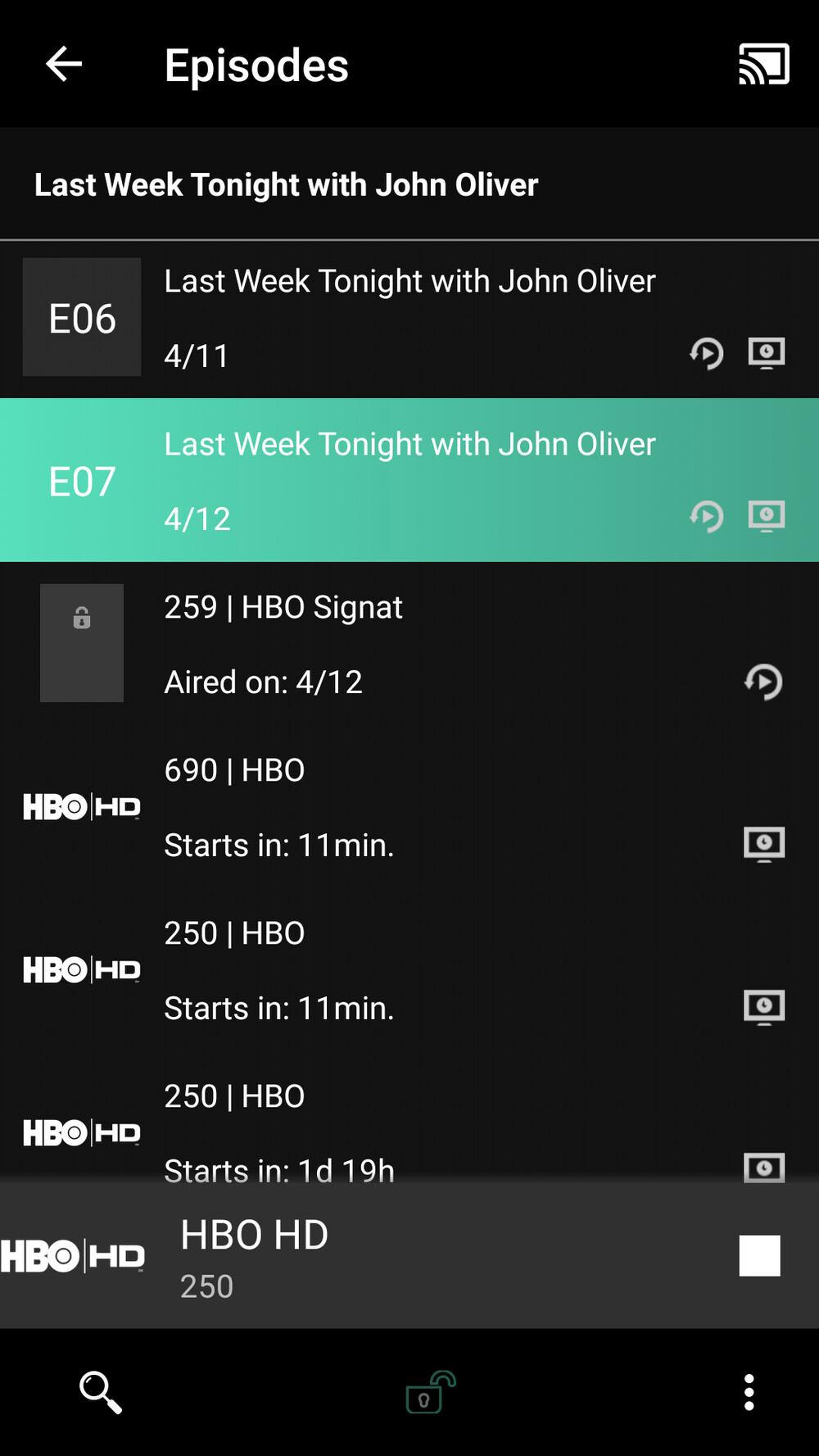Tap the restart icon on highlighted episode E07
Viewport: 819px width, 1456px height.
706,517
